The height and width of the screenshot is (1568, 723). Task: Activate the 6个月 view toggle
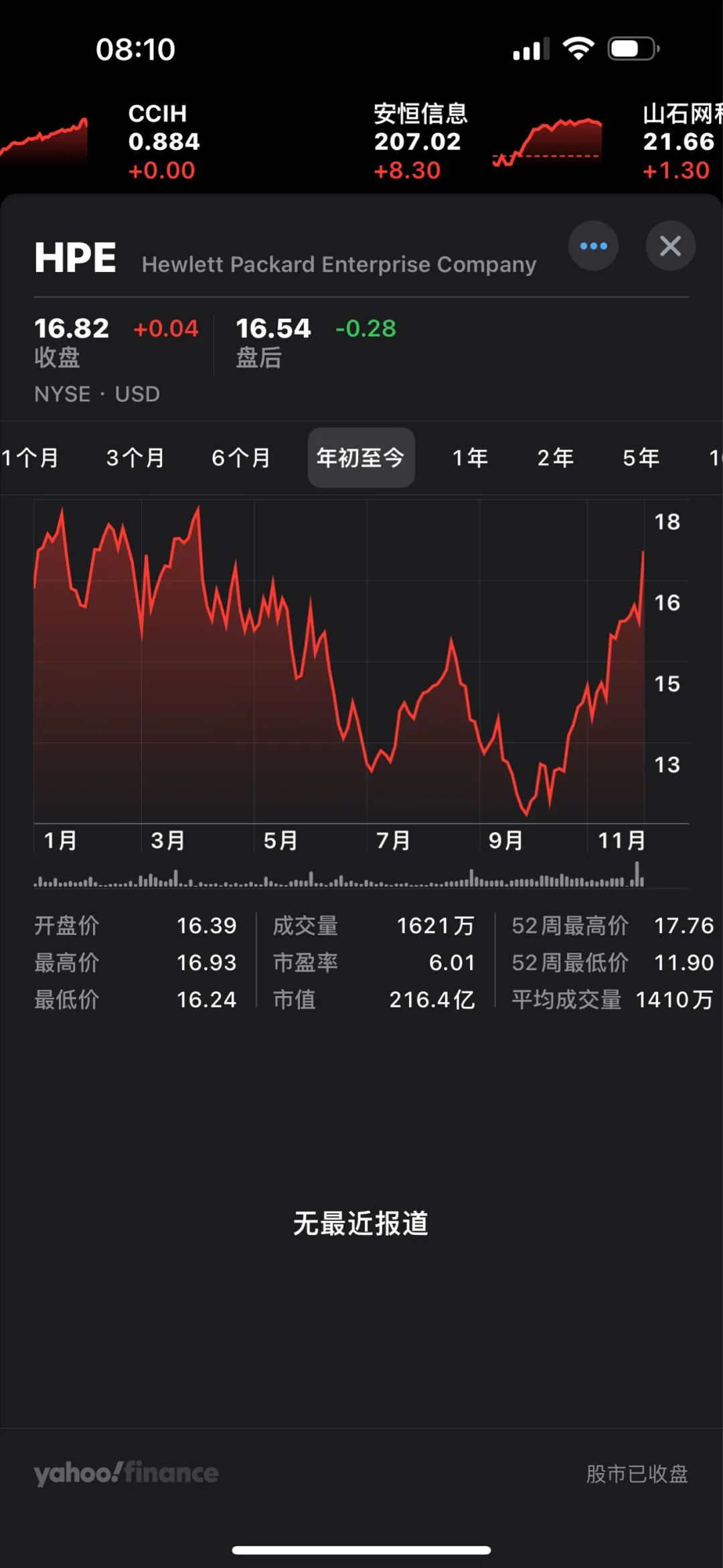241,457
